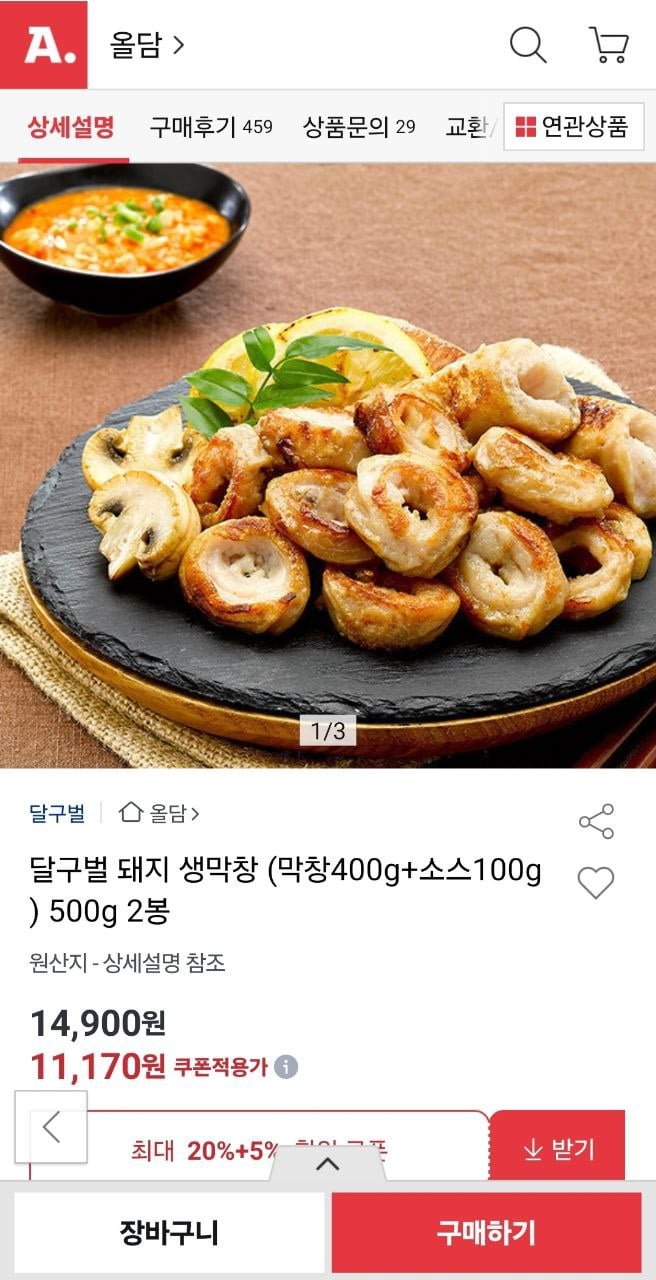This screenshot has width=656, height=1280.
Task: Open the 달구벌 brand link
Action: [57, 813]
